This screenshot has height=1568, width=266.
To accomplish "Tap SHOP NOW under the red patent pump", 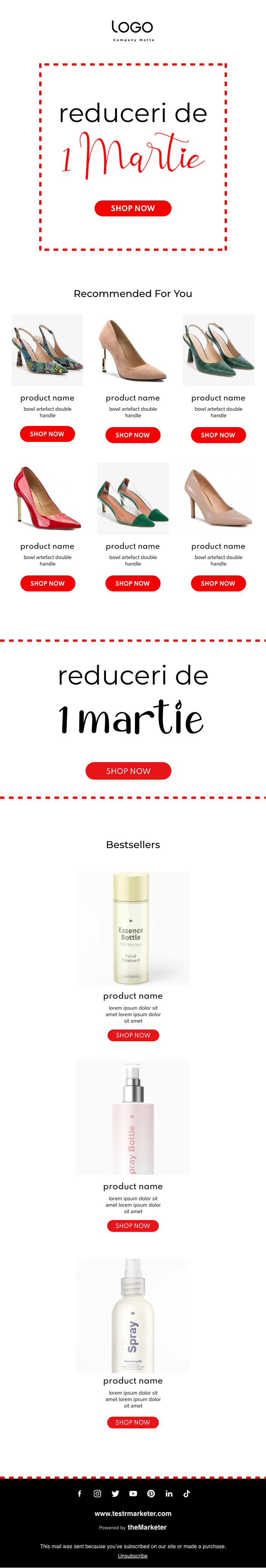I will [x=47, y=583].
